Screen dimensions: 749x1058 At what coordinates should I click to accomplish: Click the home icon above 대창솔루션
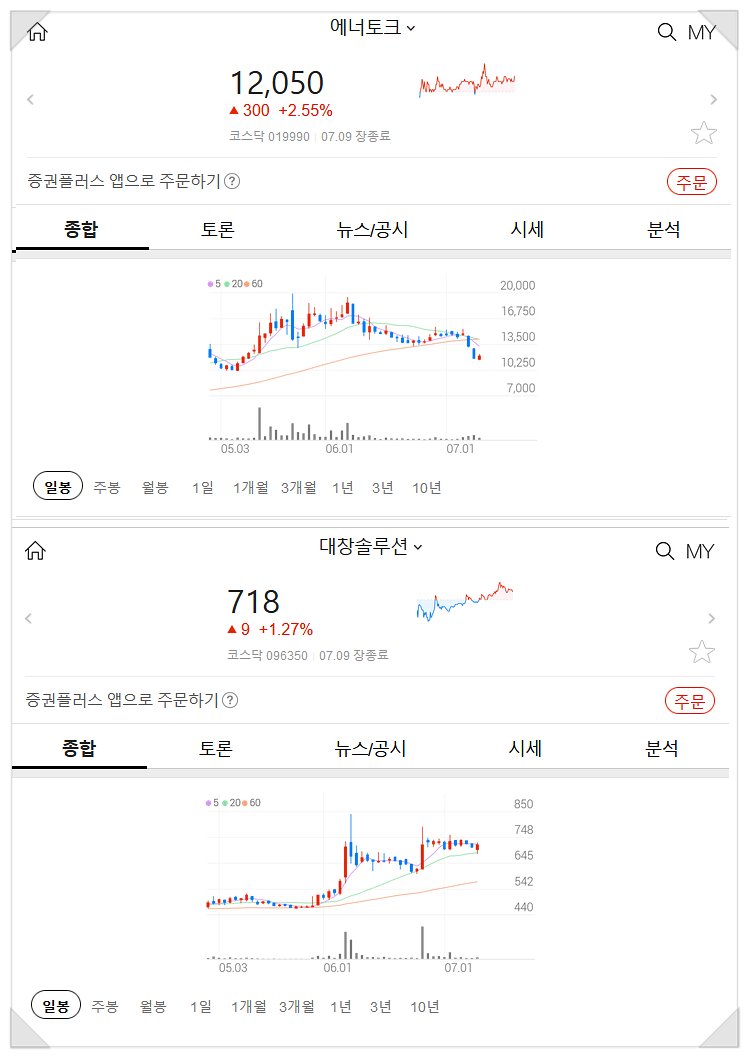click(x=37, y=549)
